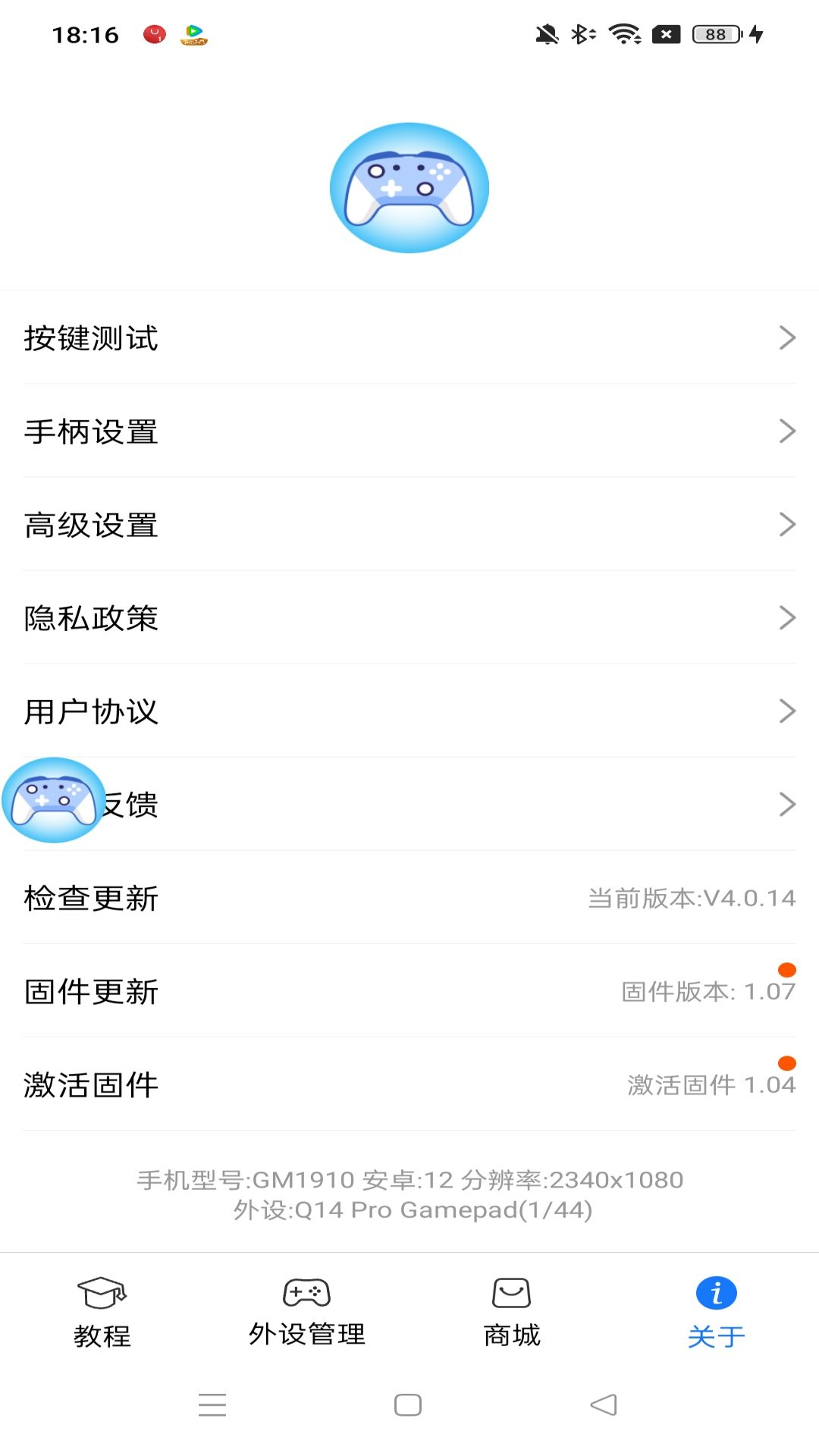
Task: Open 手柄设置 with its arrow
Action: coord(787,432)
